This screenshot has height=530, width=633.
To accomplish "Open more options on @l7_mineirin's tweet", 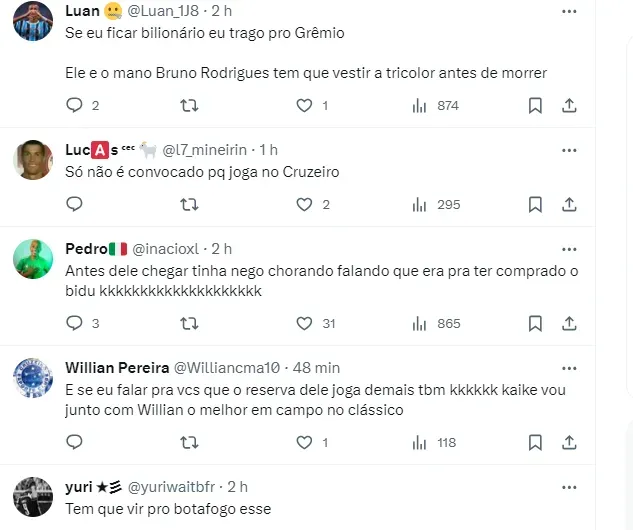I will pos(569,150).
